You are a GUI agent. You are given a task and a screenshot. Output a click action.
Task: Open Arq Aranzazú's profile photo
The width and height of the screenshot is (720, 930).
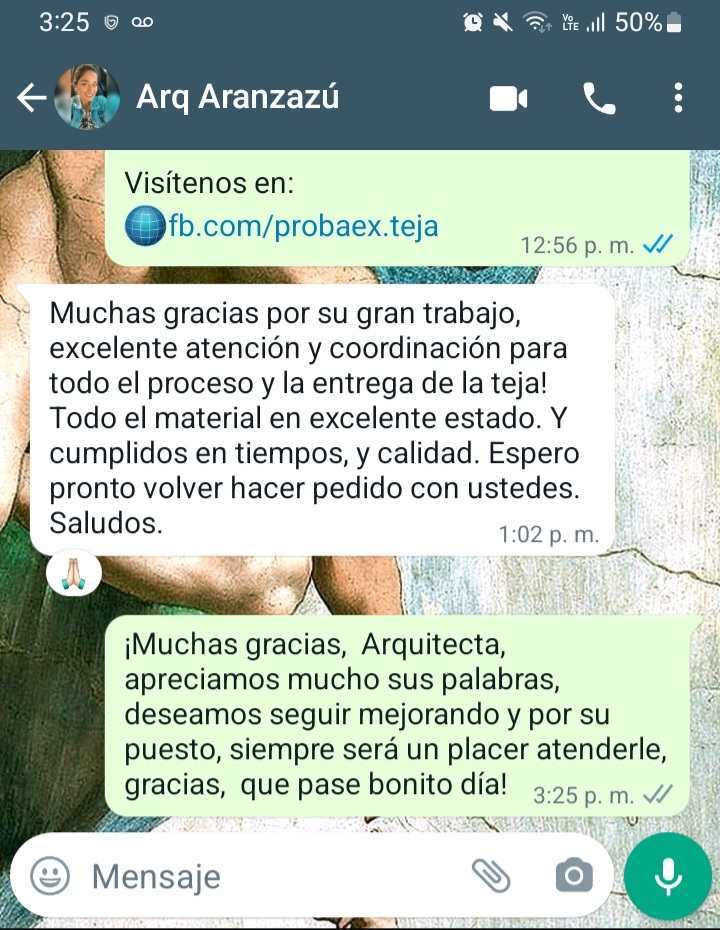pyautogui.click(x=87, y=98)
